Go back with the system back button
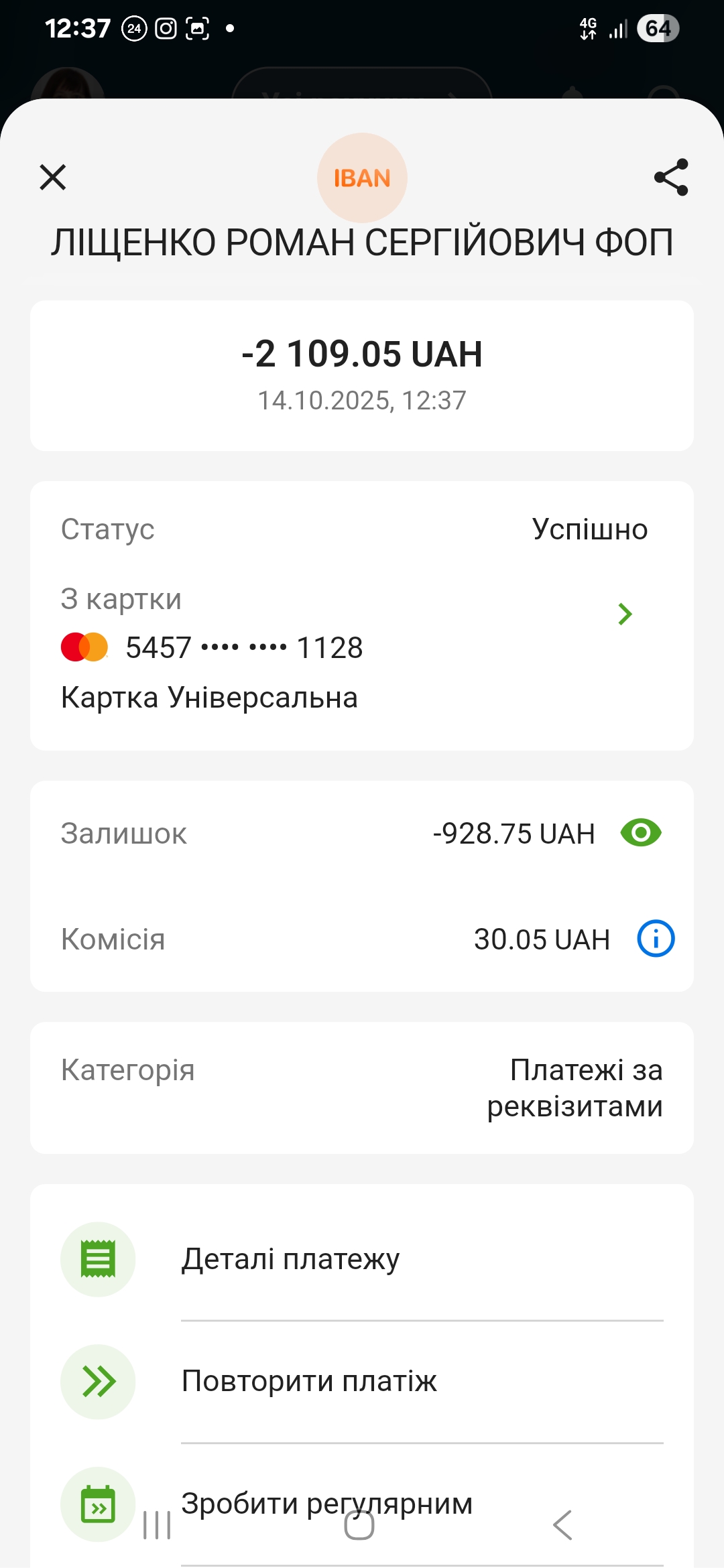 [562, 1526]
